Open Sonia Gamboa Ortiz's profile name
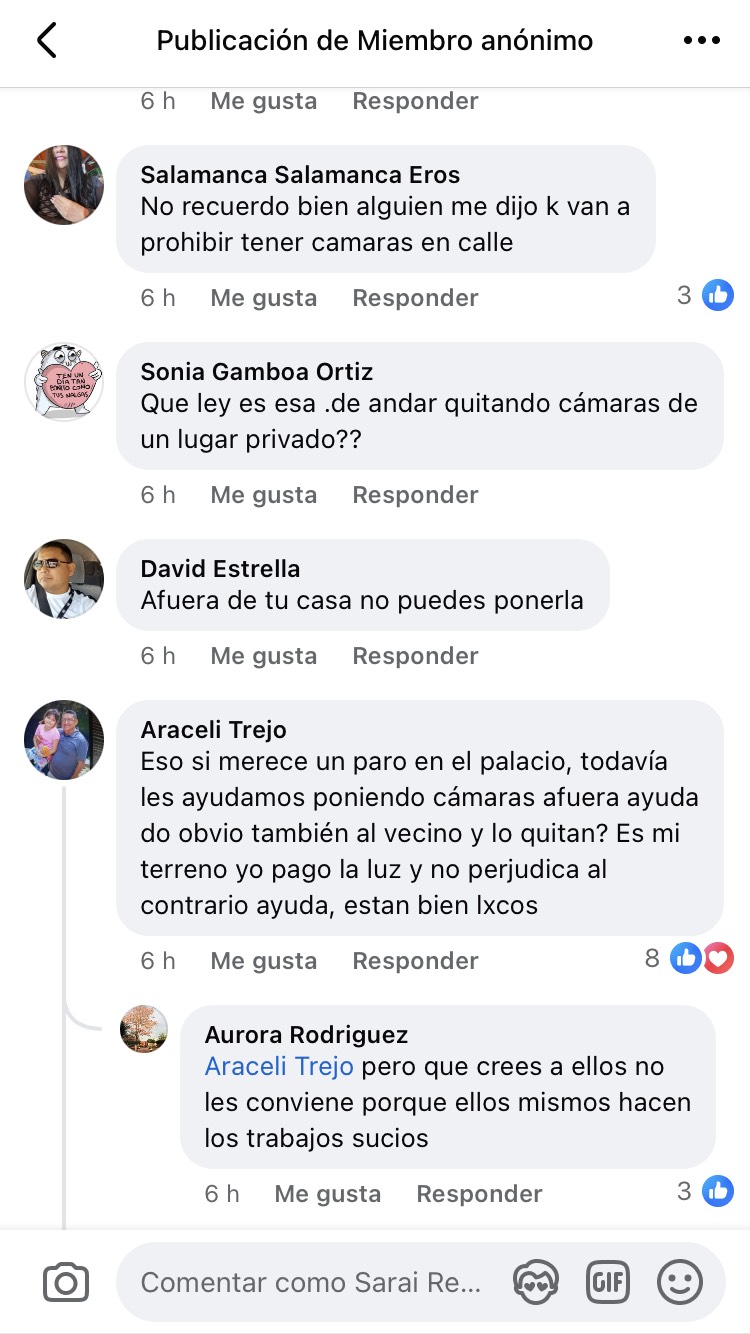Image resolution: width=750 pixels, height=1334 pixels. 257,372
